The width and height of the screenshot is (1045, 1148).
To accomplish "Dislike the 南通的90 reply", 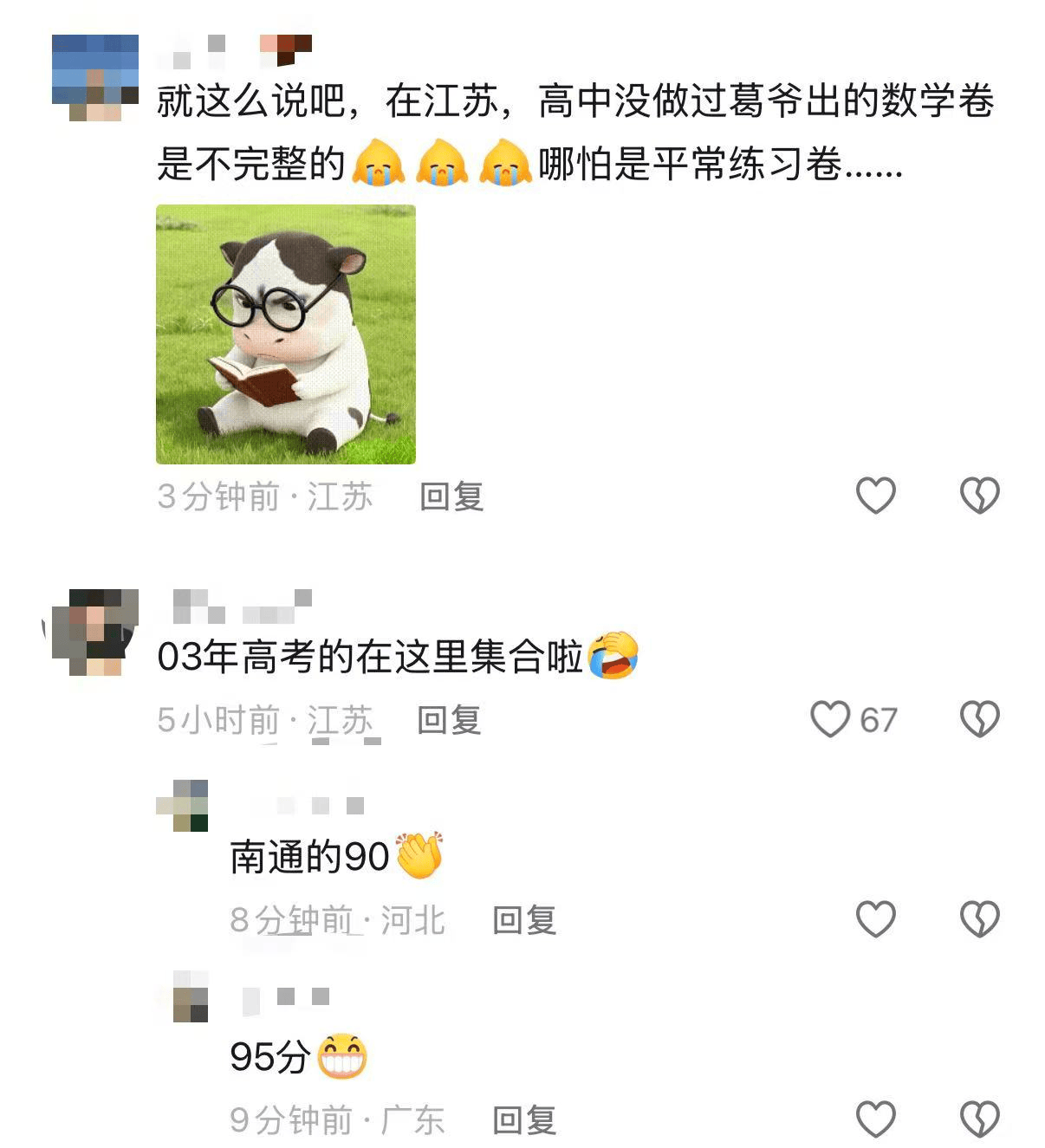I will tap(979, 919).
